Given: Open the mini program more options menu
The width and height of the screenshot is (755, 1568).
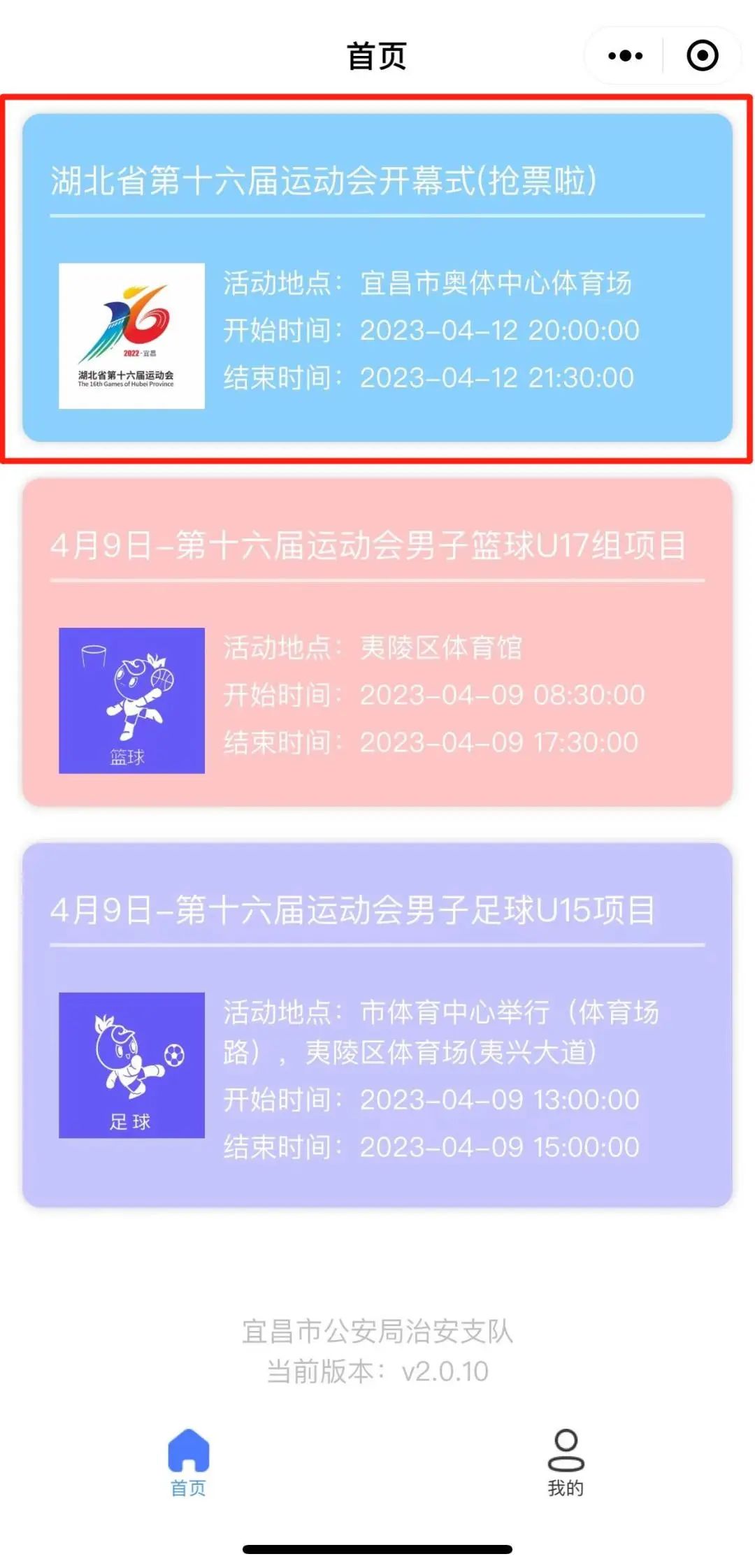Looking at the screenshot, I should (625, 56).
